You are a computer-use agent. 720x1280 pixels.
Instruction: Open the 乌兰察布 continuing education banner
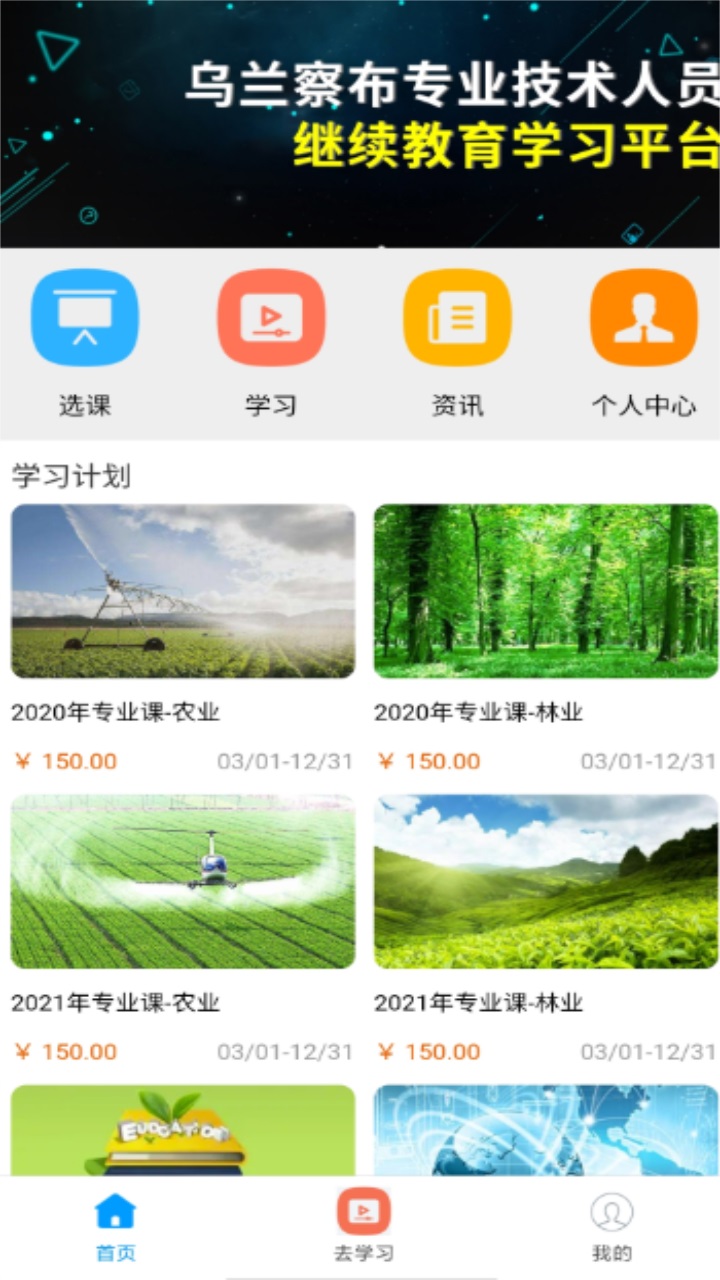click(x=360, y=124)
